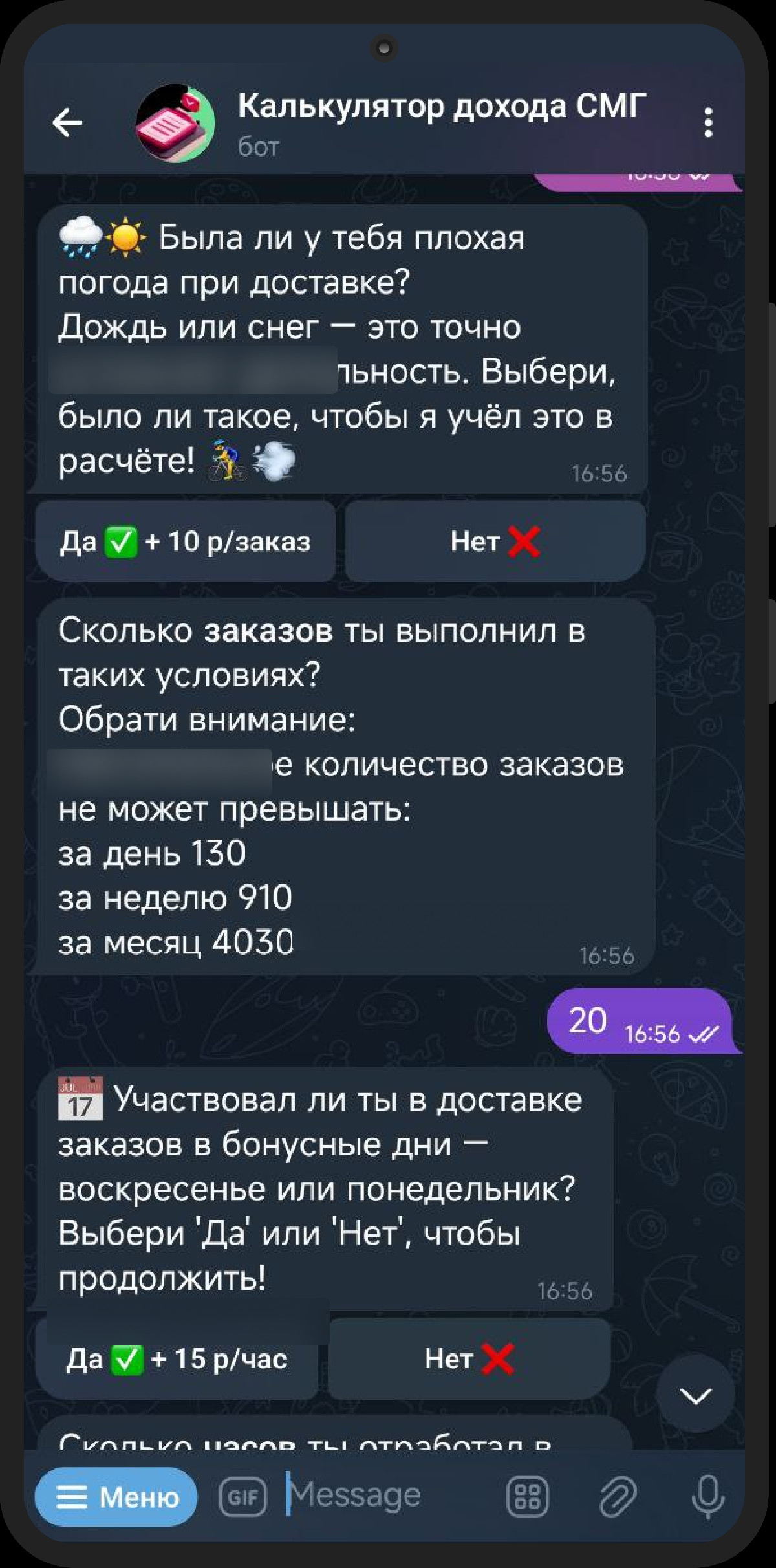Attach a file with the paperclip icon

click(x=618, y=1497)
